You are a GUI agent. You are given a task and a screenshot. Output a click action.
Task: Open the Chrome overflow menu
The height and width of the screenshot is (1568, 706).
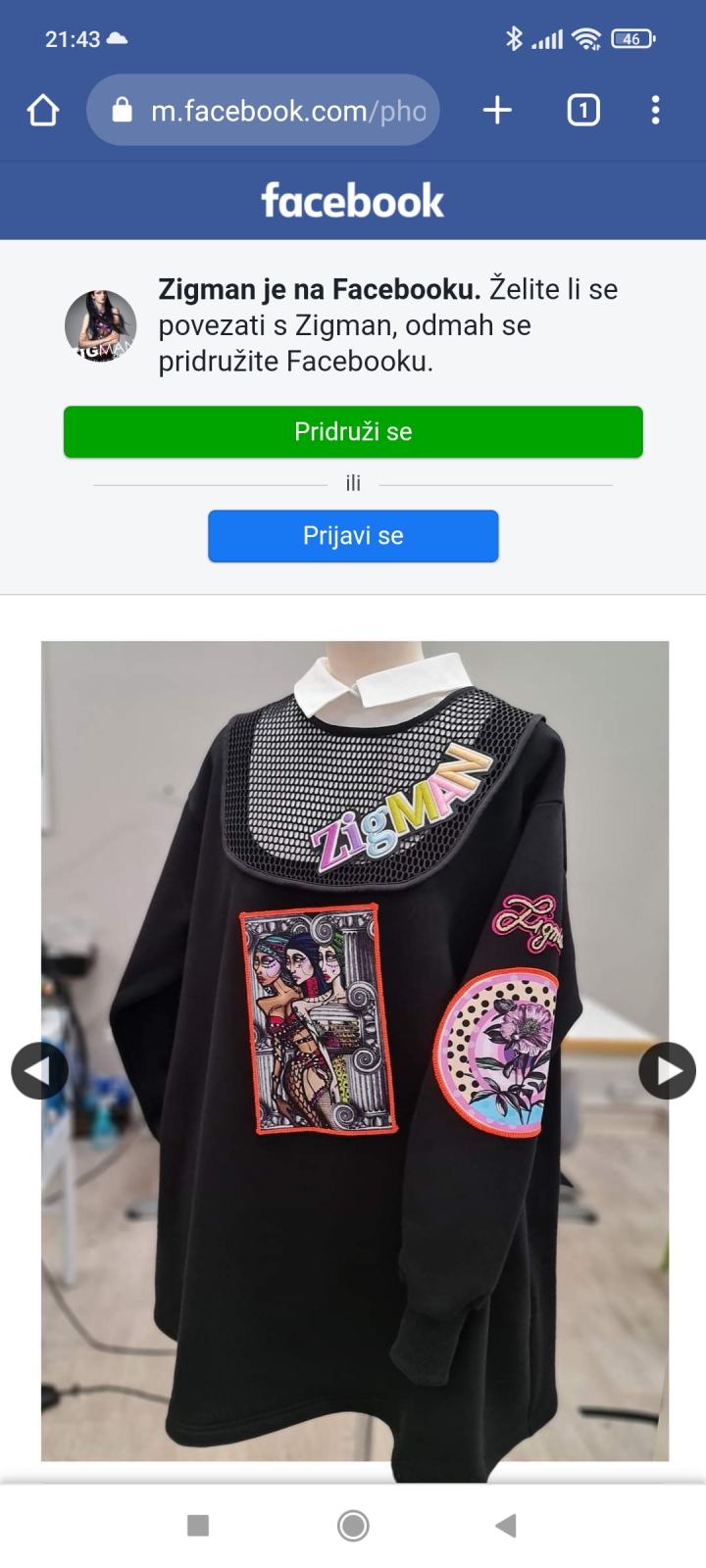tap(655, 110)
